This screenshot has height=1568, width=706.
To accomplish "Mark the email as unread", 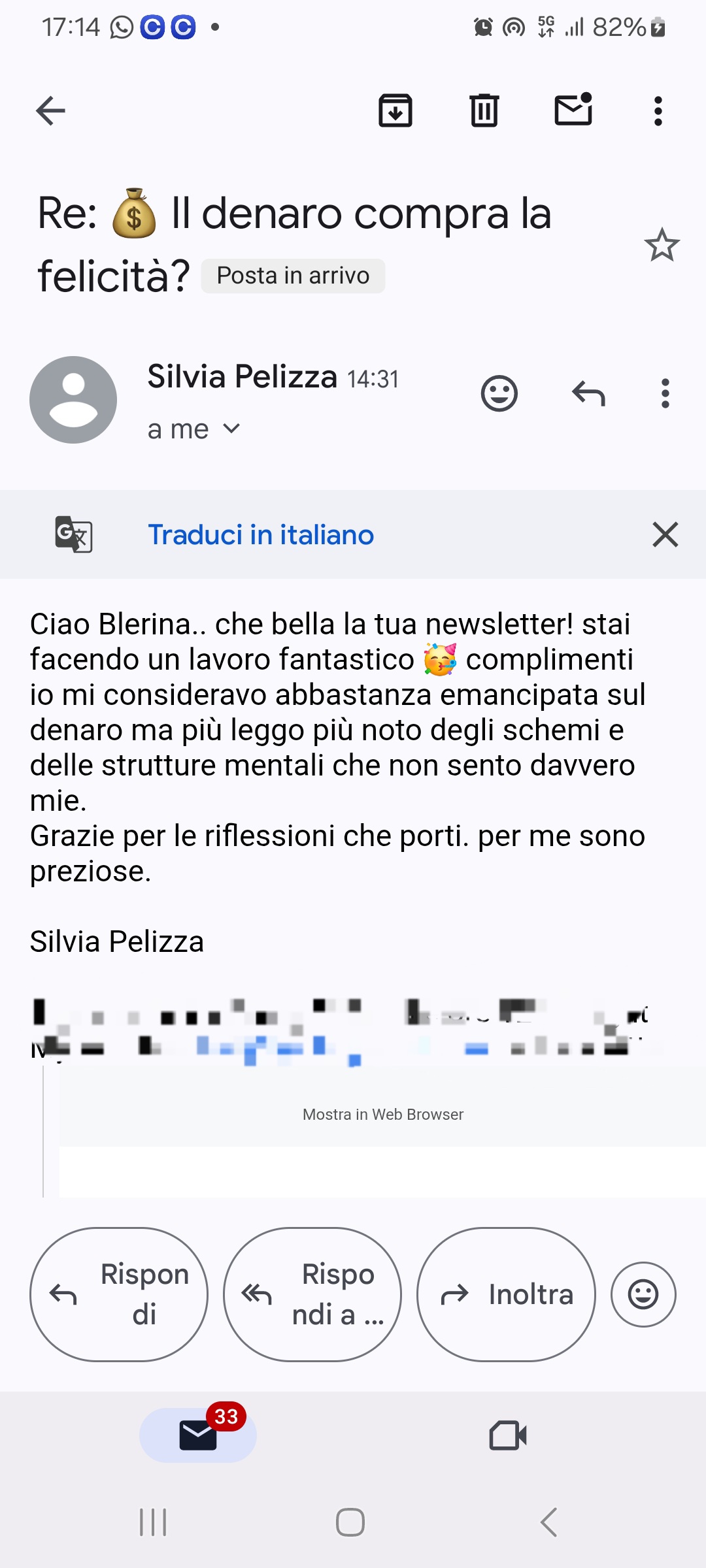I will [573, 109].
